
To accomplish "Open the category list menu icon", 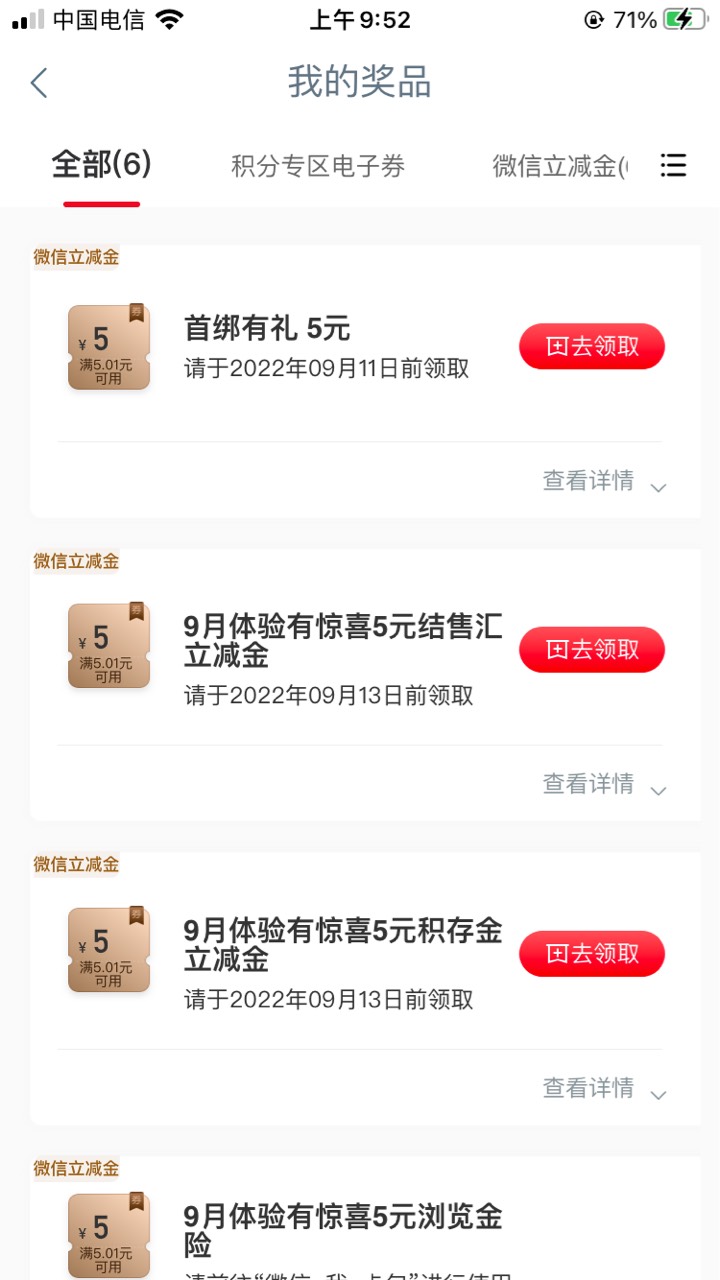I will pos(674,166).
